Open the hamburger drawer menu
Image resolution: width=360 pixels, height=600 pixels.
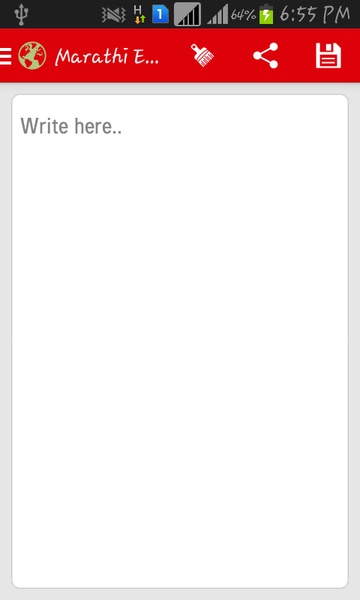click(6, 56)
